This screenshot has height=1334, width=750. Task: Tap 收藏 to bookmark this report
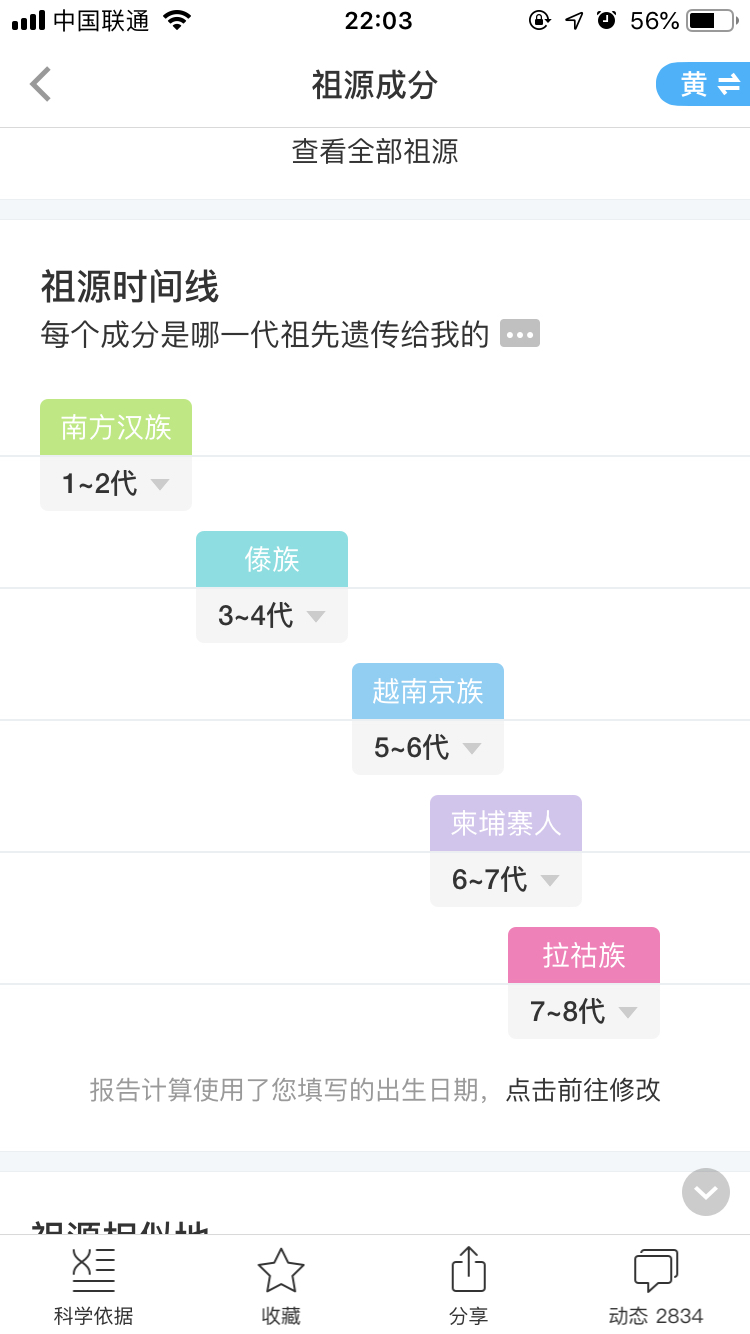click(281, 1286)
